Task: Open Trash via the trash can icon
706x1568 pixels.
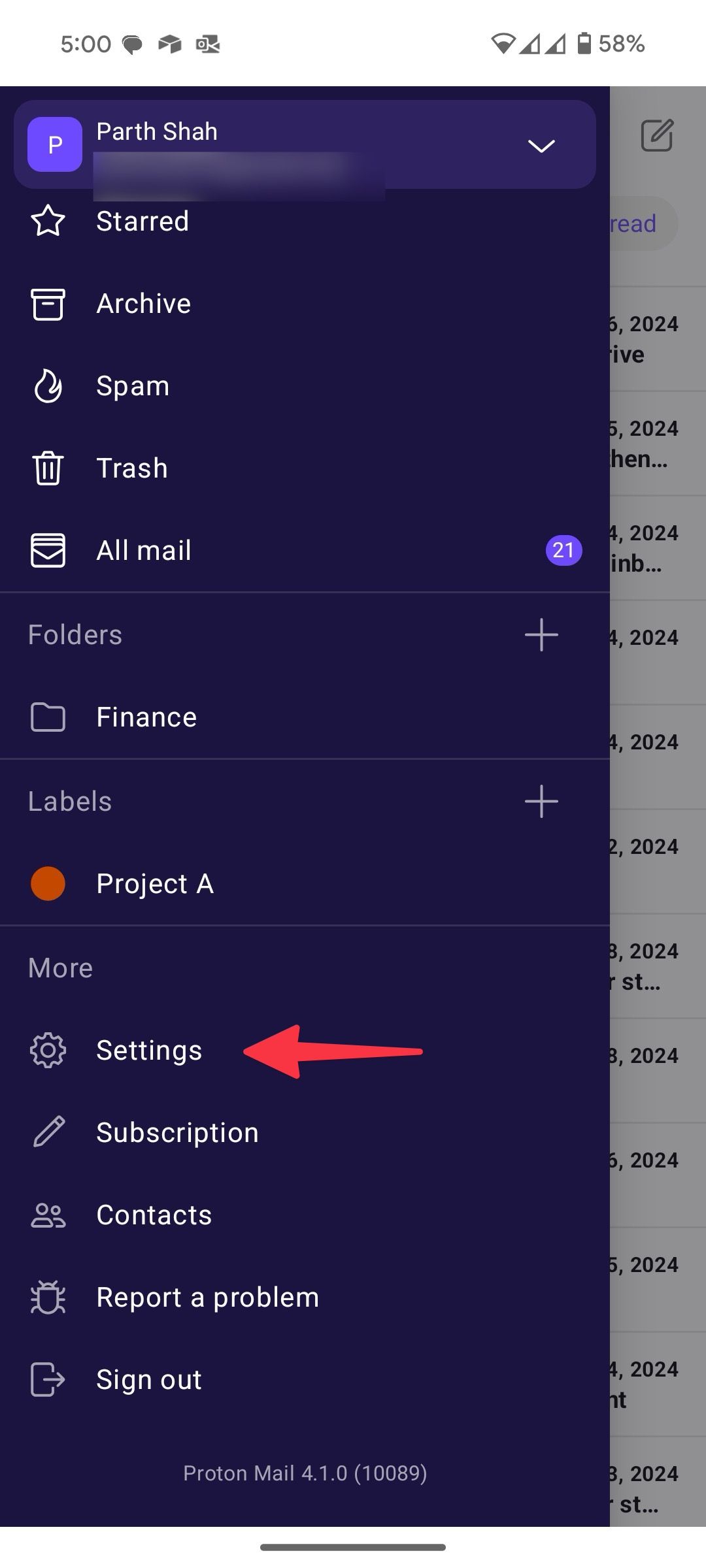Action: click(47, 468)
